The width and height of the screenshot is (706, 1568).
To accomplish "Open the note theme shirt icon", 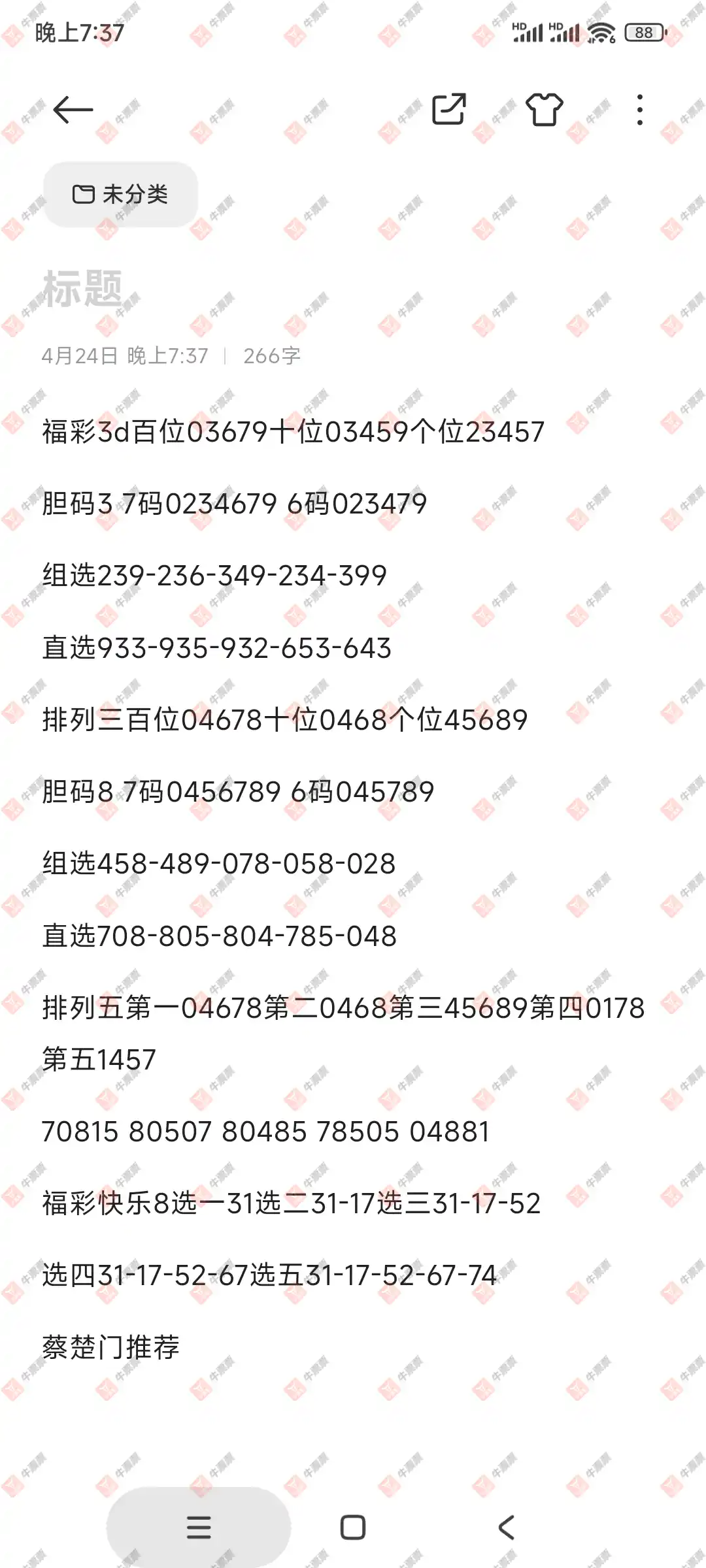I will coord(544,109).
